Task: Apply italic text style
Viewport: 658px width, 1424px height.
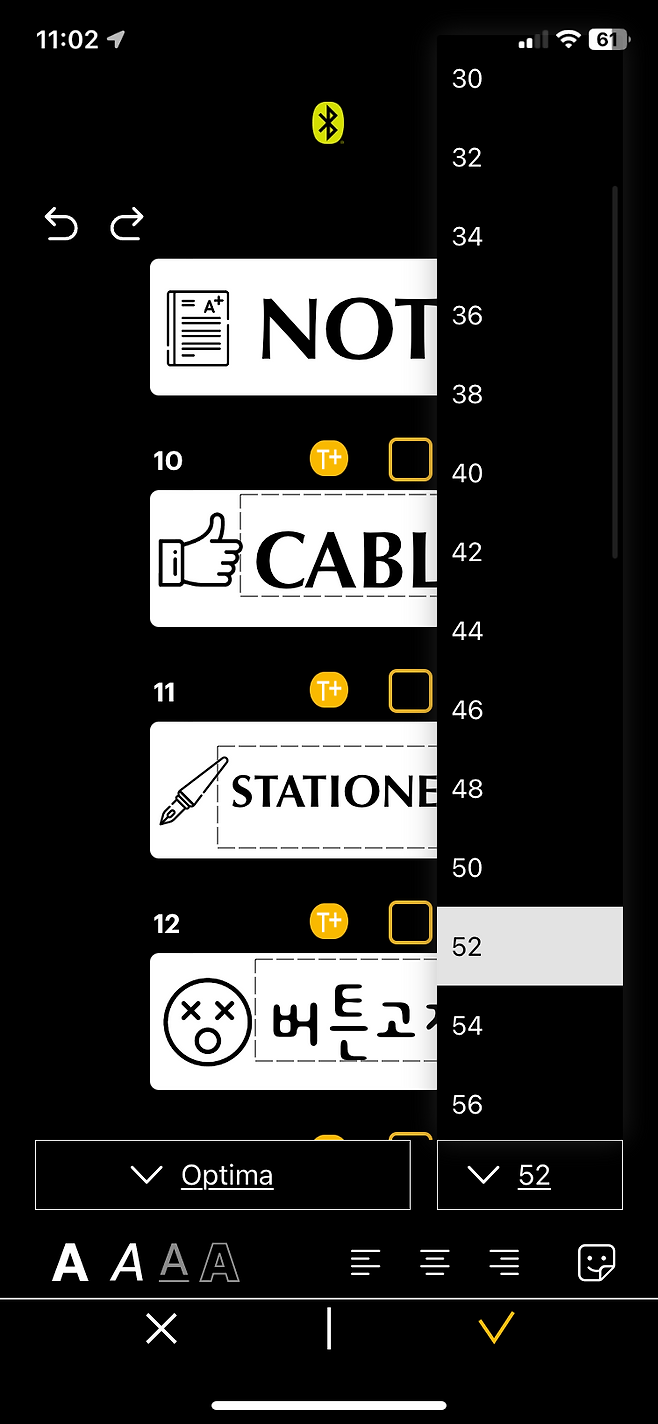Action: click(x=127, y=1264)
